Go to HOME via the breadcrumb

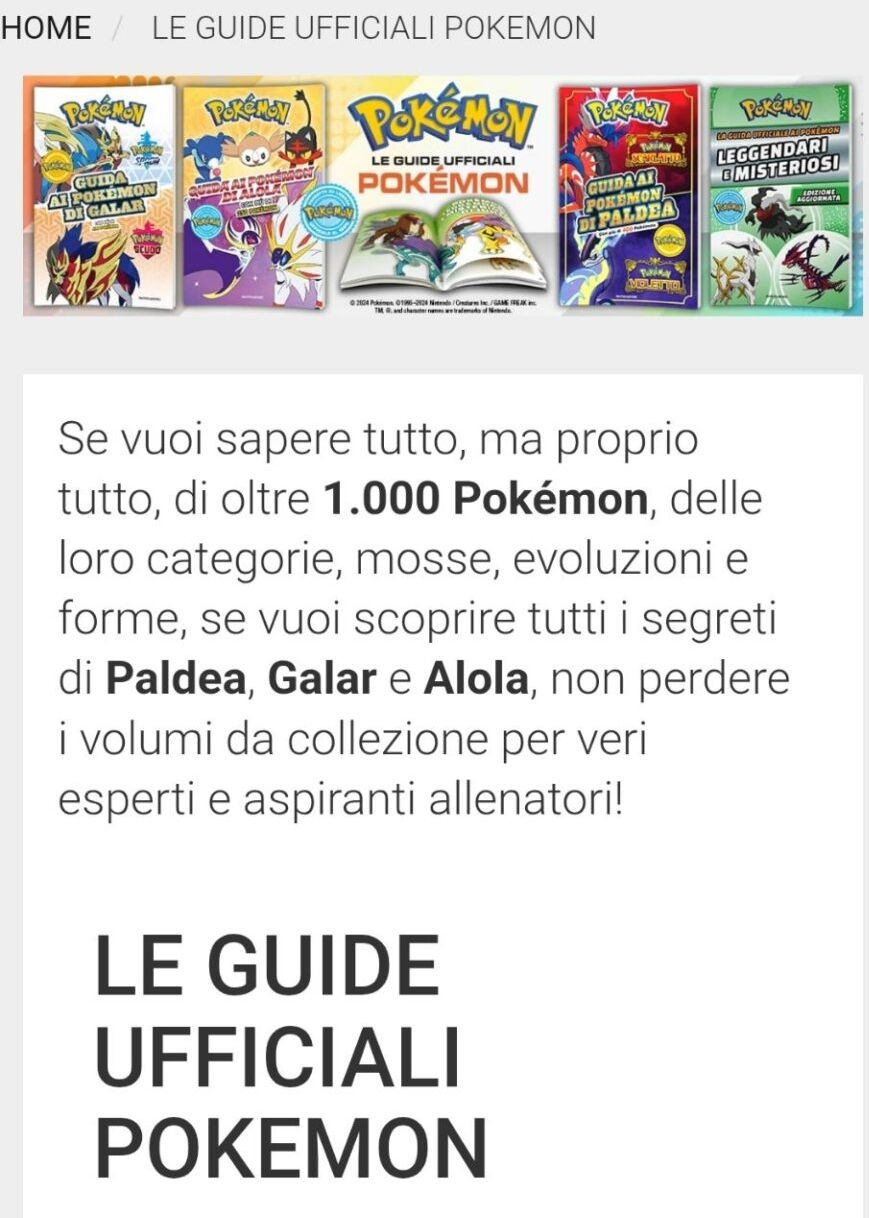point(45,28)
